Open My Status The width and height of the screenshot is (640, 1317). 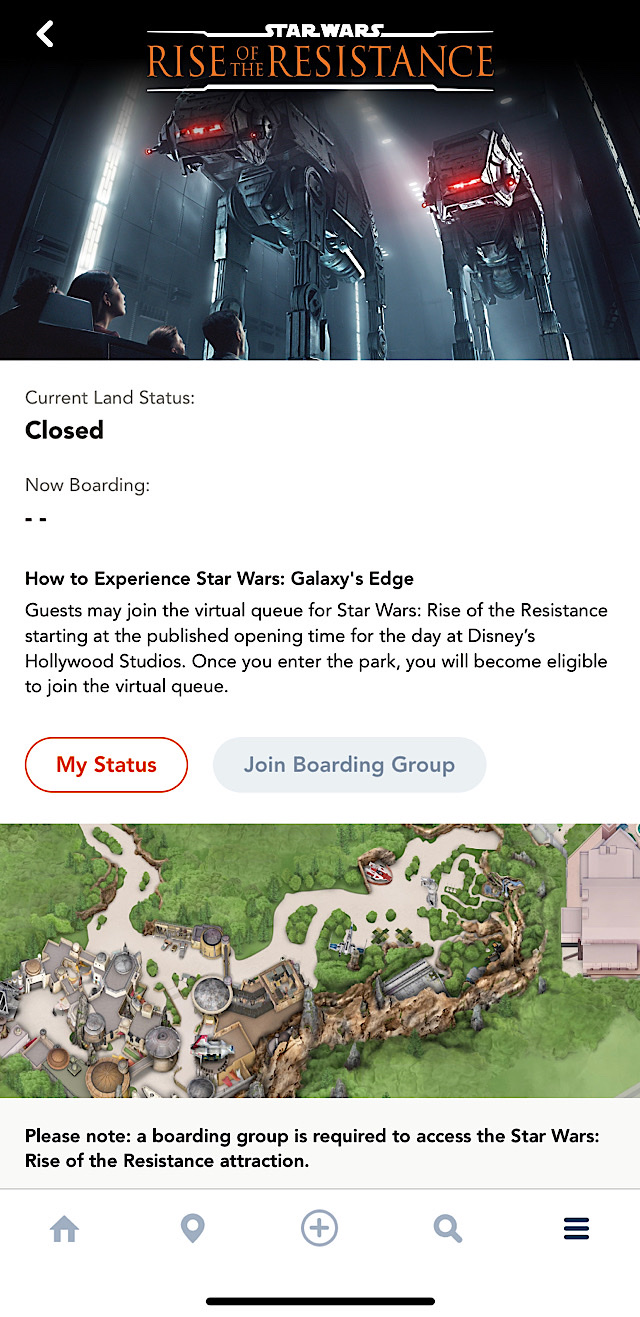pyautogui.click(x=106, y=765)
